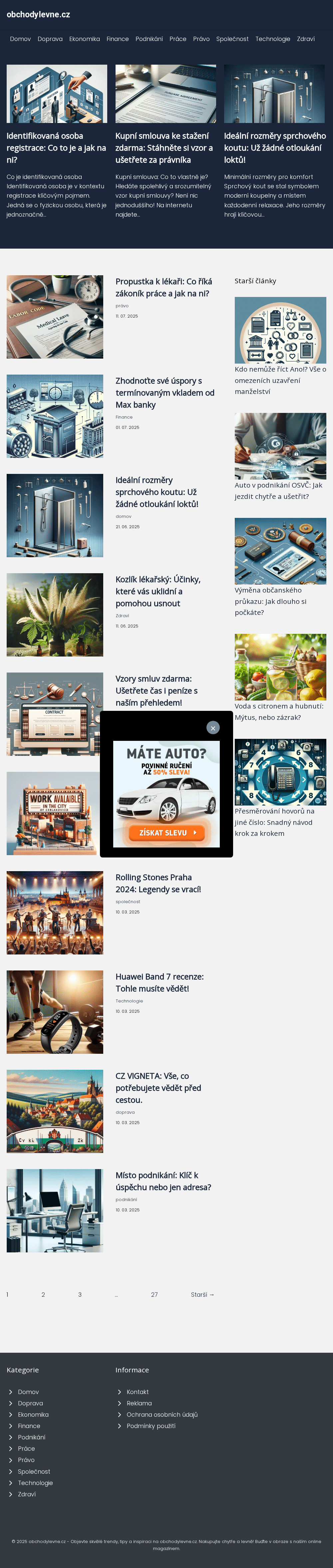Tap the ZÍSKAT SLEVU button
This screenshot has height=1568, width=333.
[x=166, y=832]
